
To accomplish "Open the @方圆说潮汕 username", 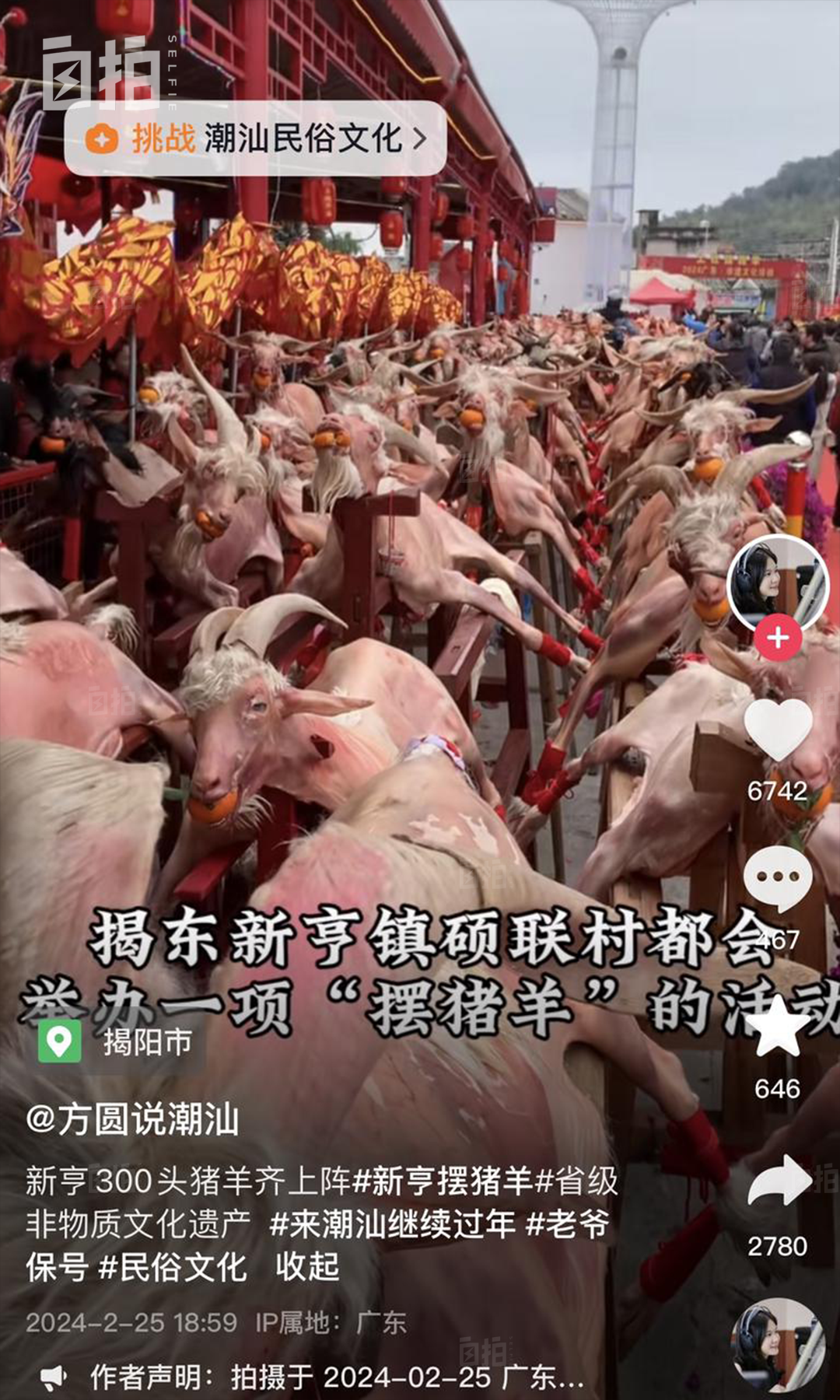I will point(132,1120).
